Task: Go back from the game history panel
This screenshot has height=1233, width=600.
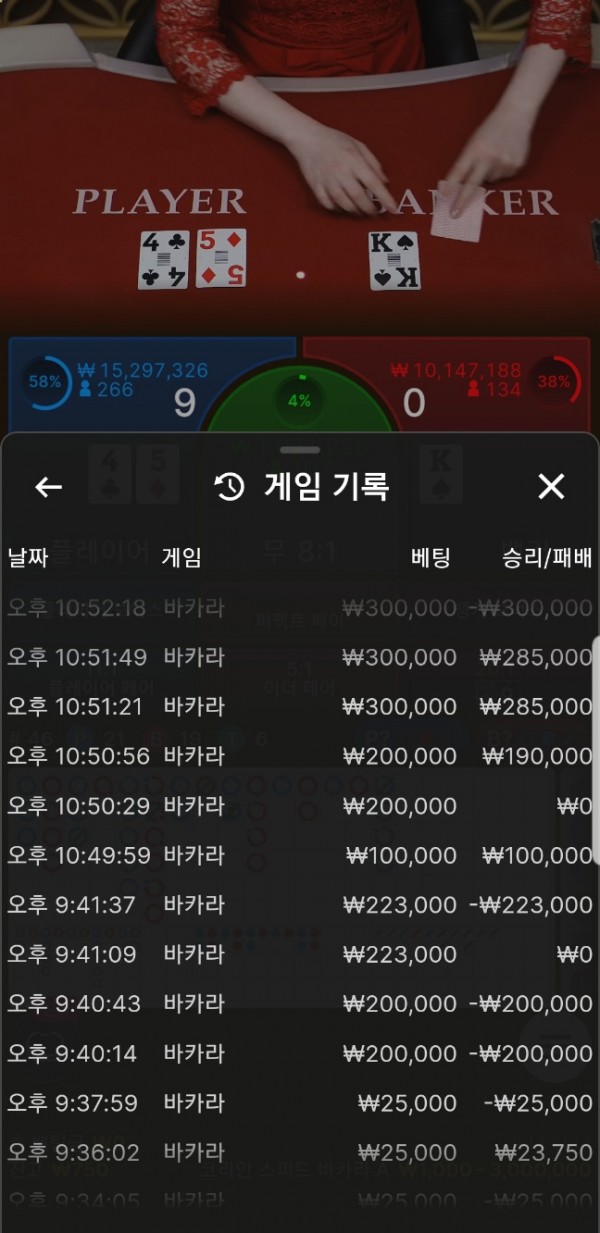Action: pyautogui.click(x=48, y=487)
